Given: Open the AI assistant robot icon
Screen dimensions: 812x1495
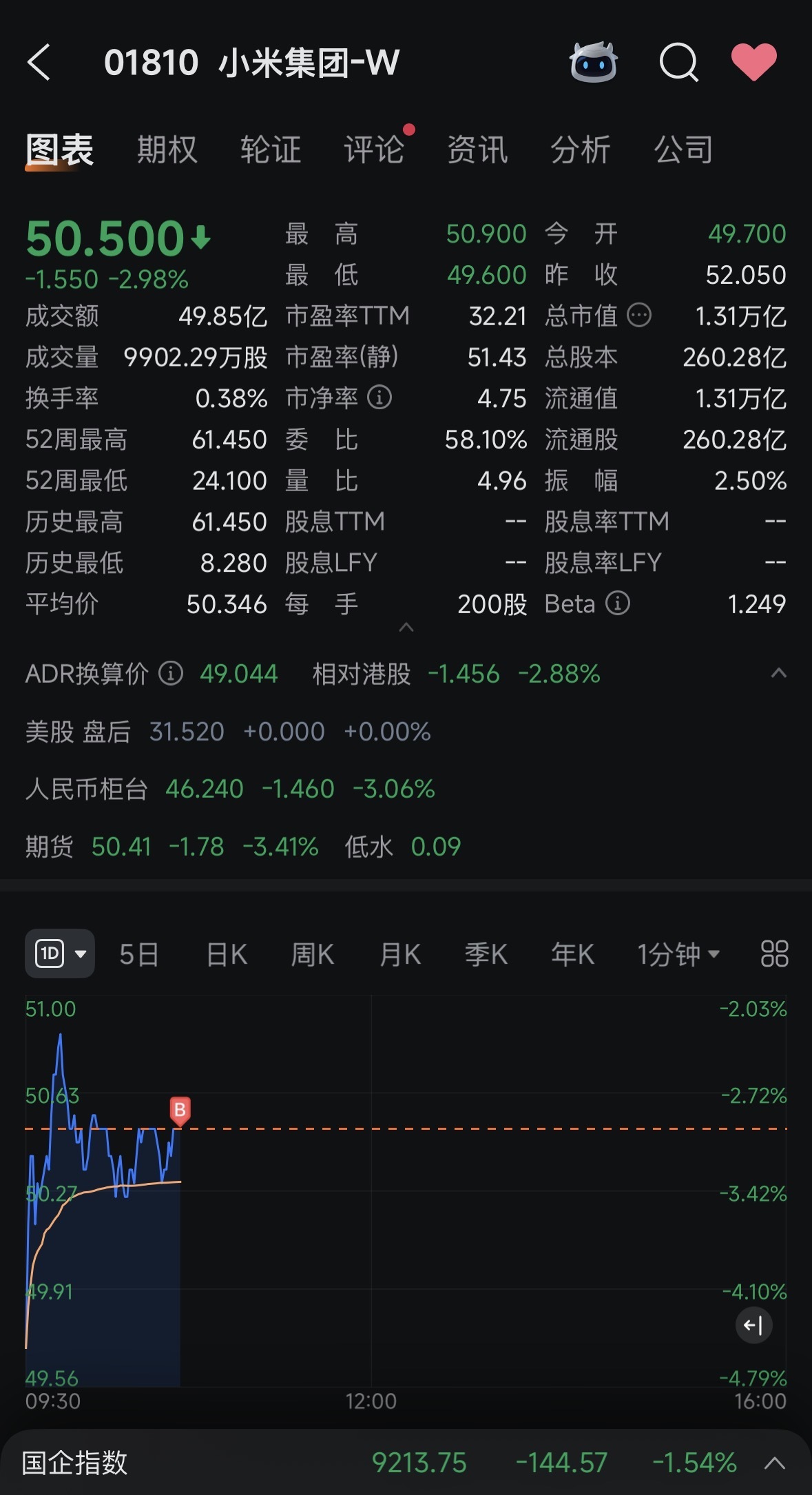Looking at the screenshot, I should pyautogui.click(x=595, y=63).
